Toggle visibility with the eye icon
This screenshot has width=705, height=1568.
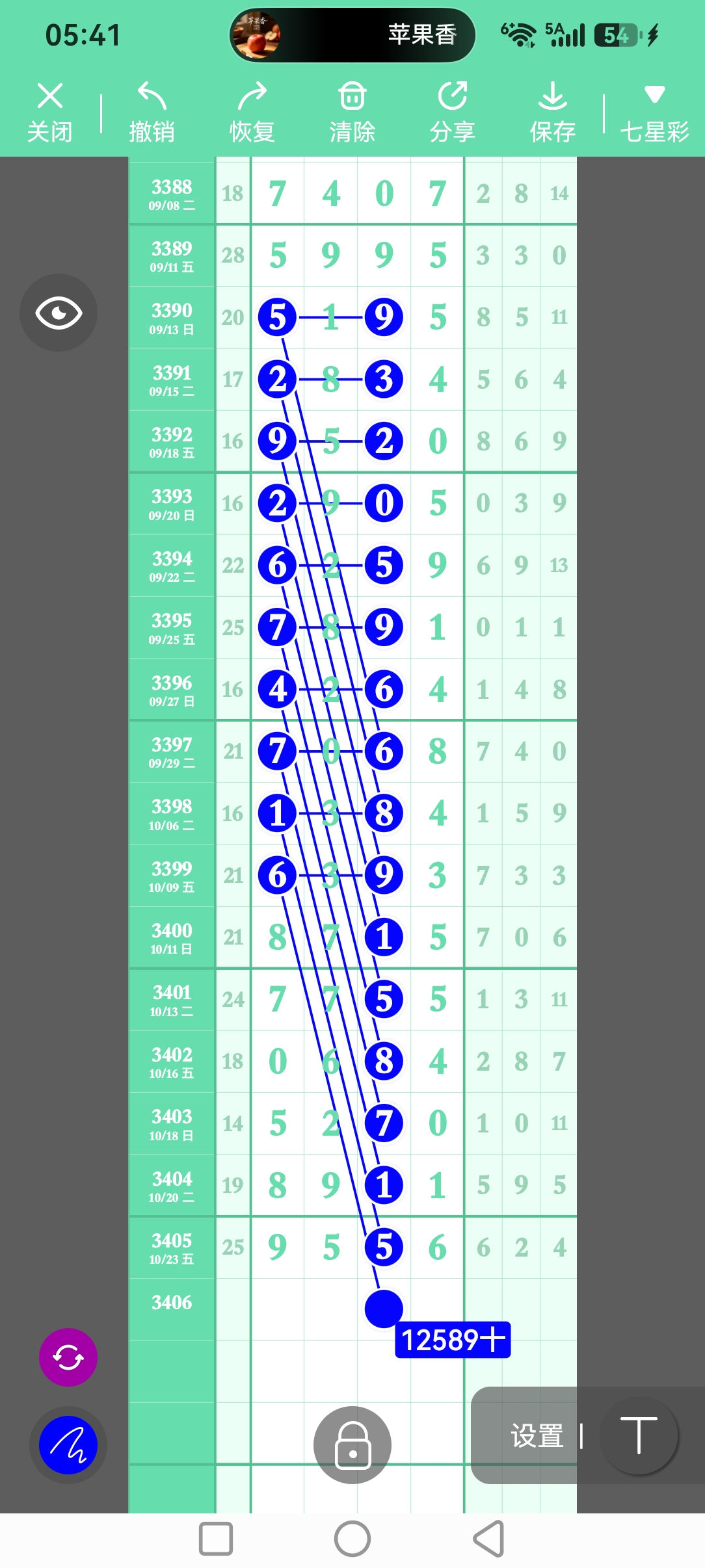coord(59,313)
